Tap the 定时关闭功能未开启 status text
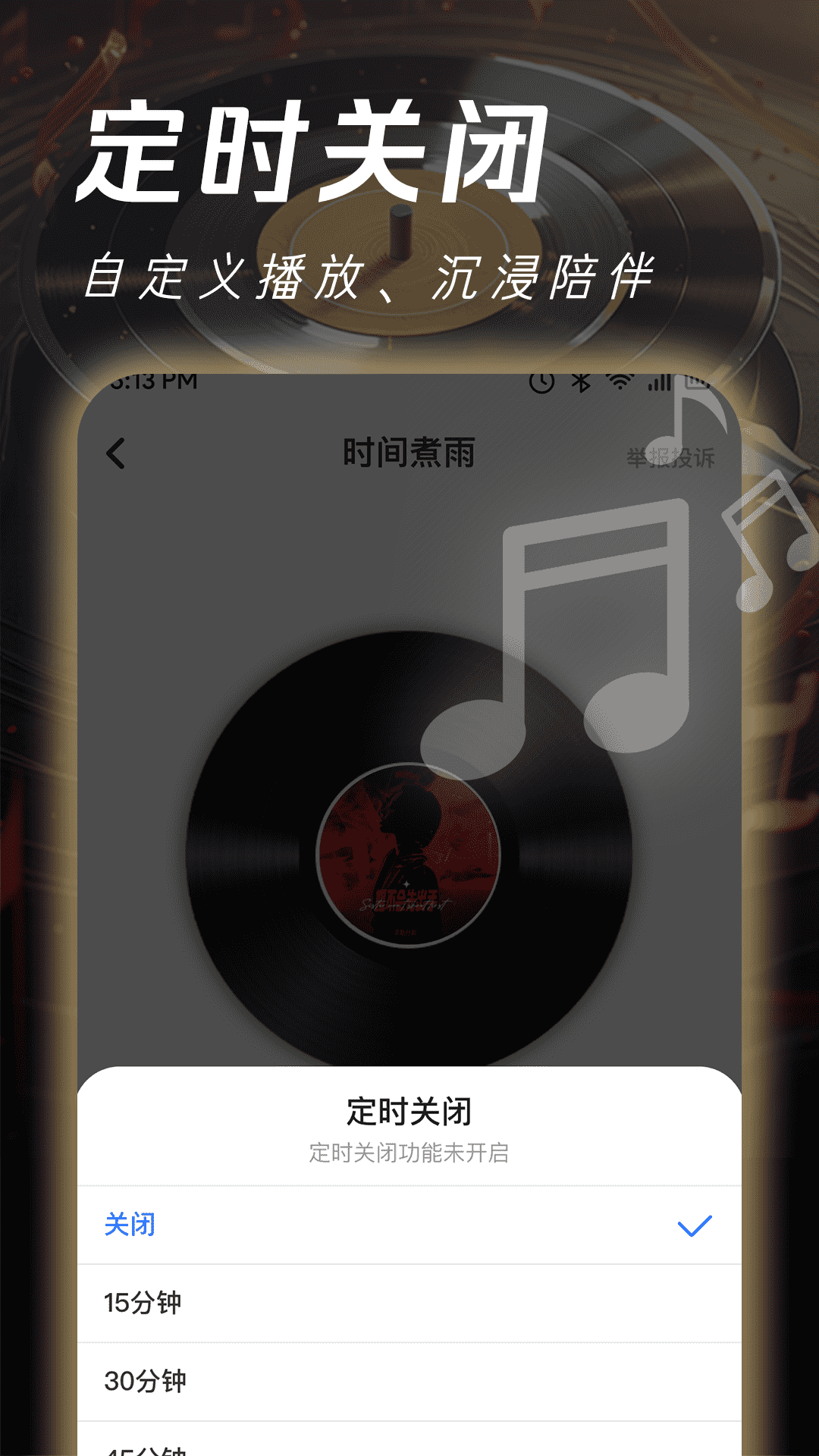Screen dimensions: 819x1456 (409, 1152)
